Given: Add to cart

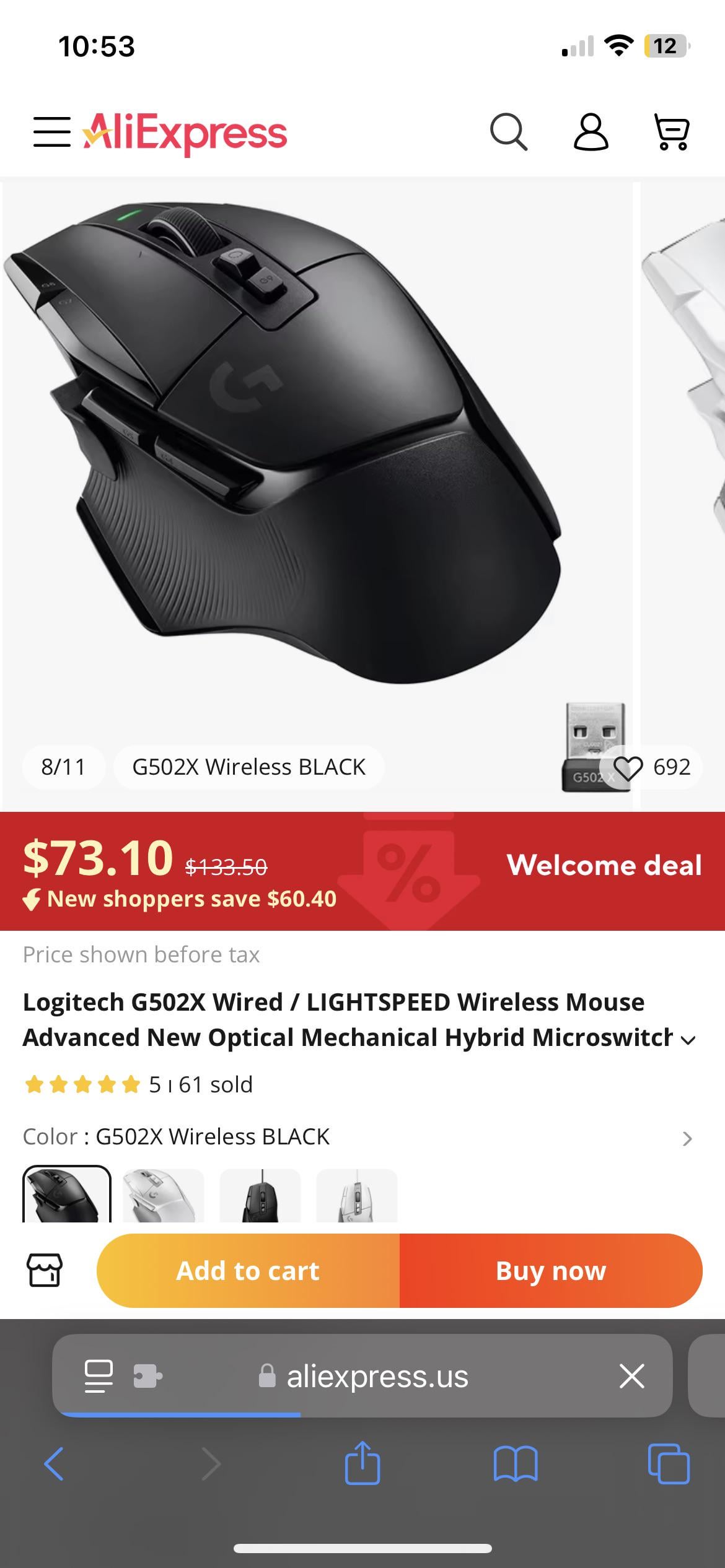Looking at the screenshot, I should point(248,1271).
